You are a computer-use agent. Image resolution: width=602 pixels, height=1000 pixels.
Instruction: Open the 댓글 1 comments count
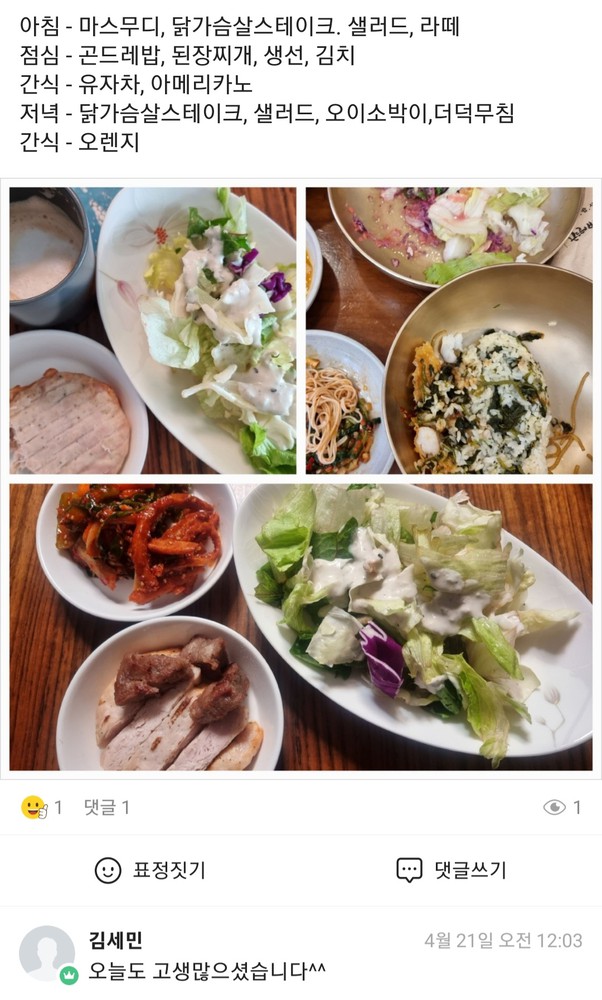107,808
